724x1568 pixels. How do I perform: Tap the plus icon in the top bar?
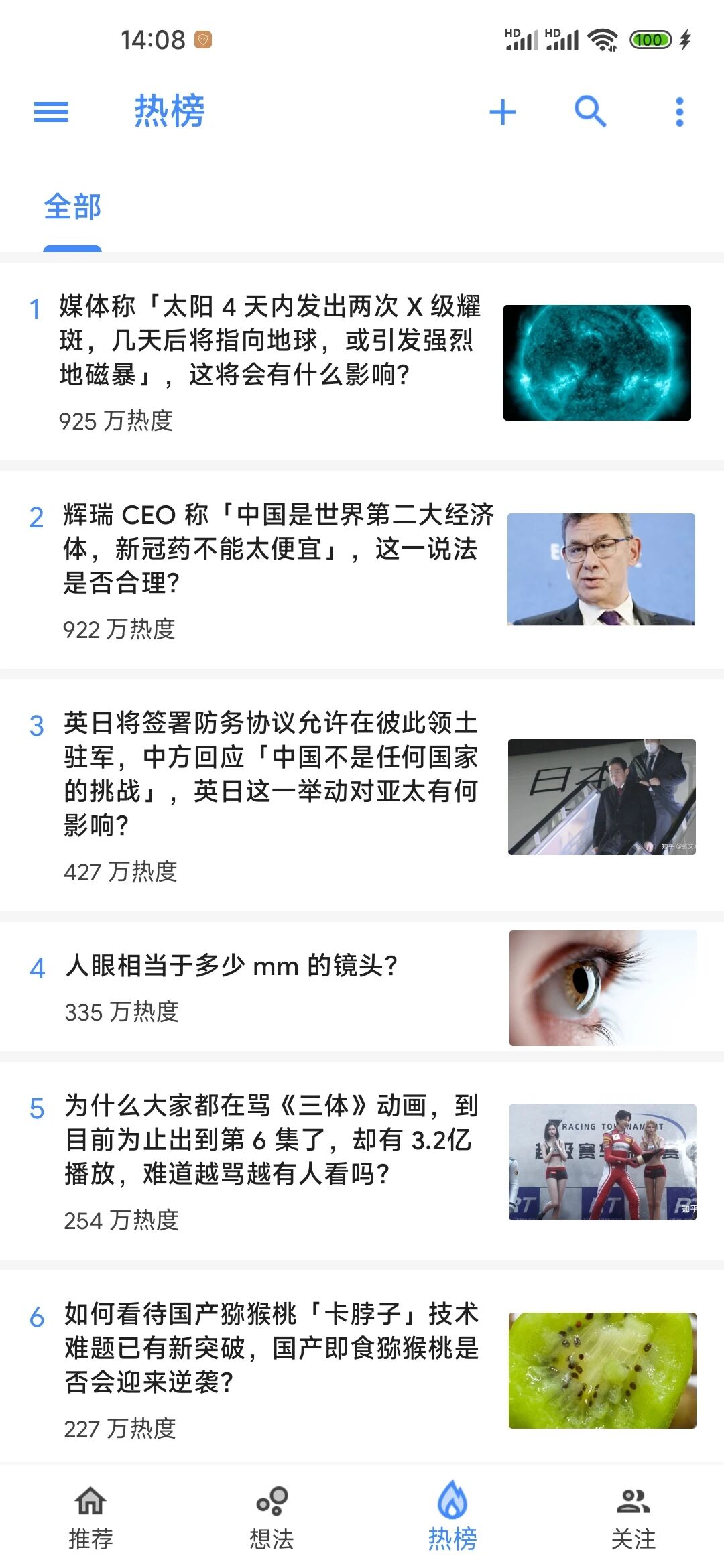[503, 112]
